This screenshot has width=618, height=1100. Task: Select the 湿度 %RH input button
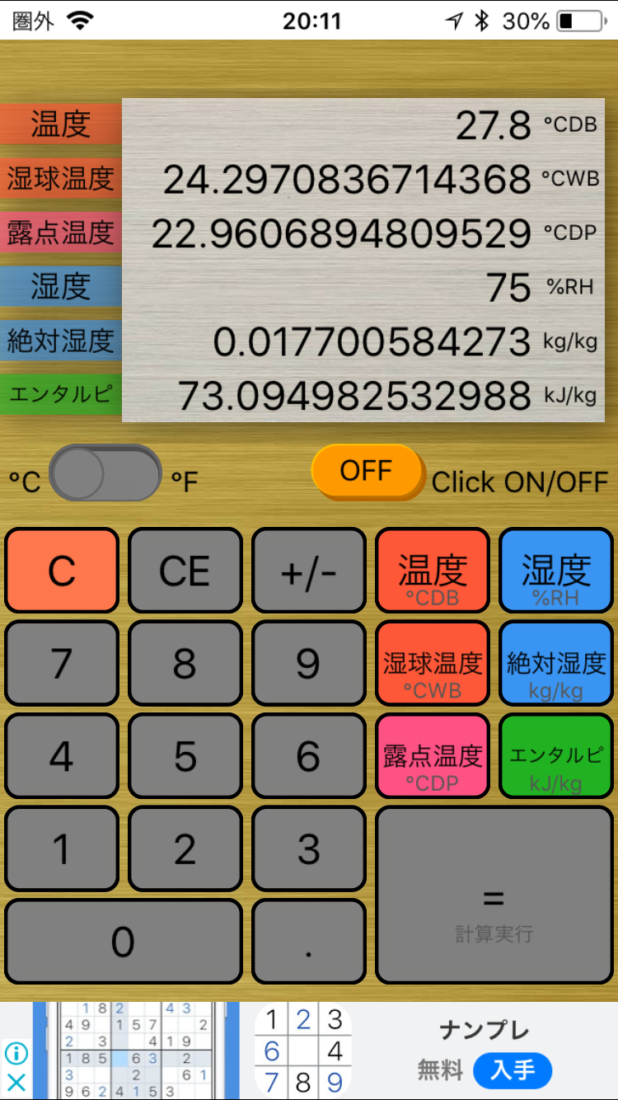click(556, 571)
